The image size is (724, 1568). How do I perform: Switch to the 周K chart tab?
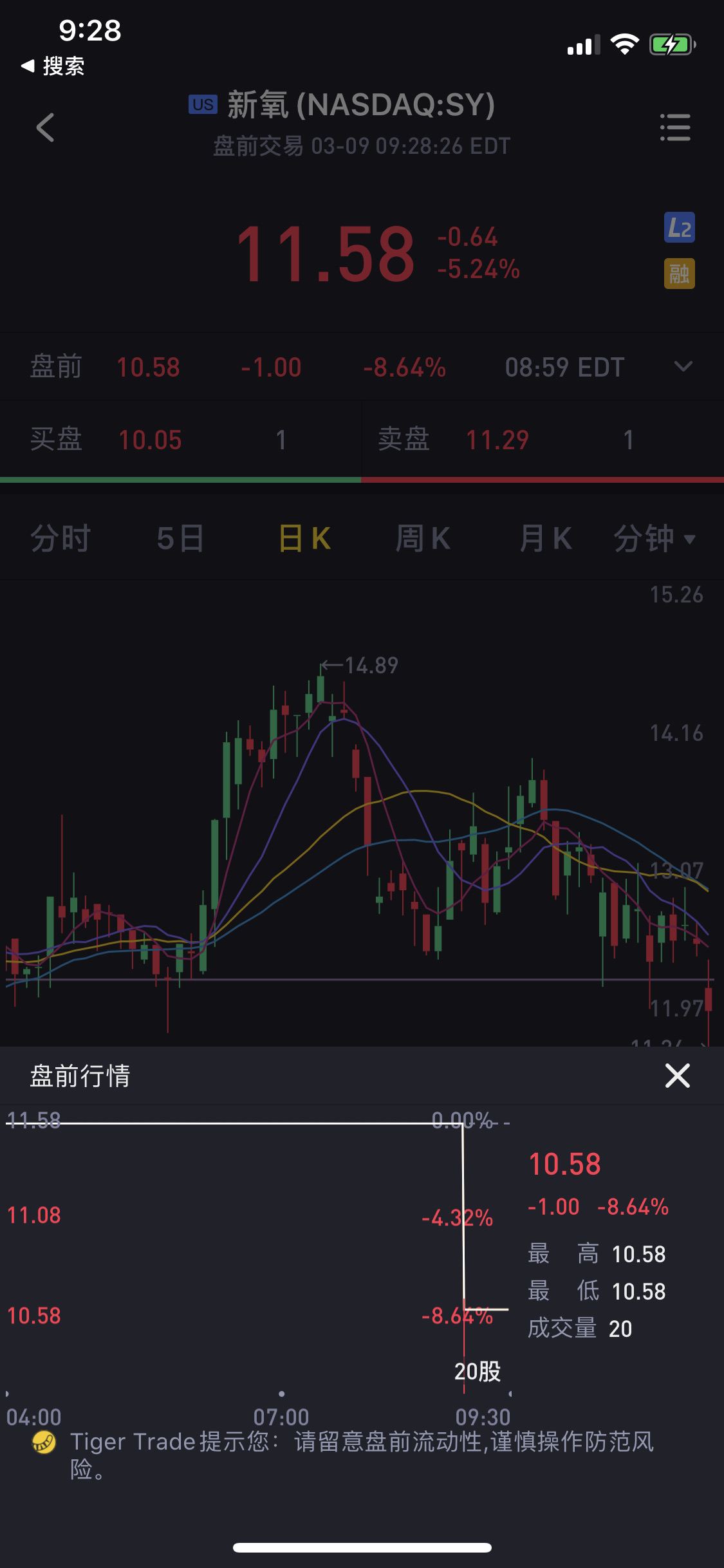click(x=423, y=538)
